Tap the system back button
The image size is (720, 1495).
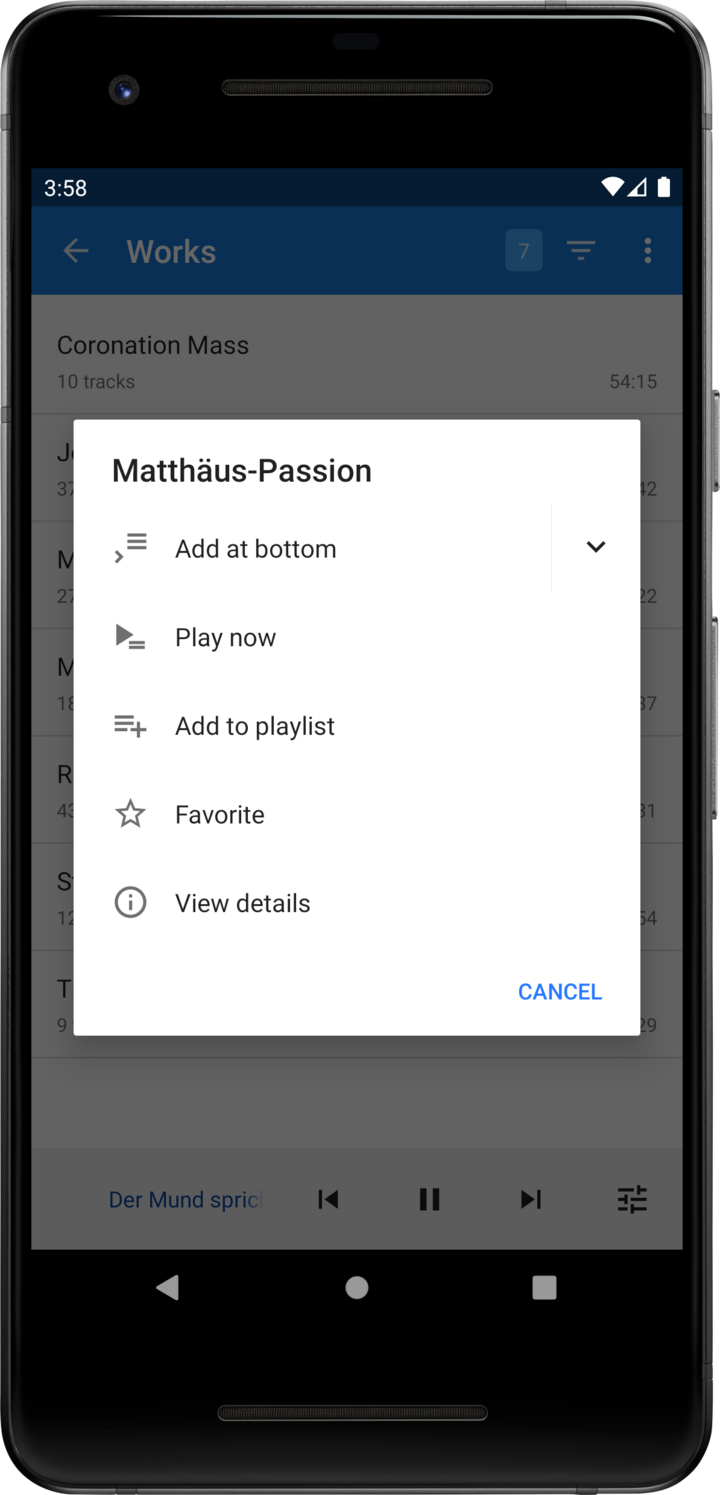coord(168,1288)
